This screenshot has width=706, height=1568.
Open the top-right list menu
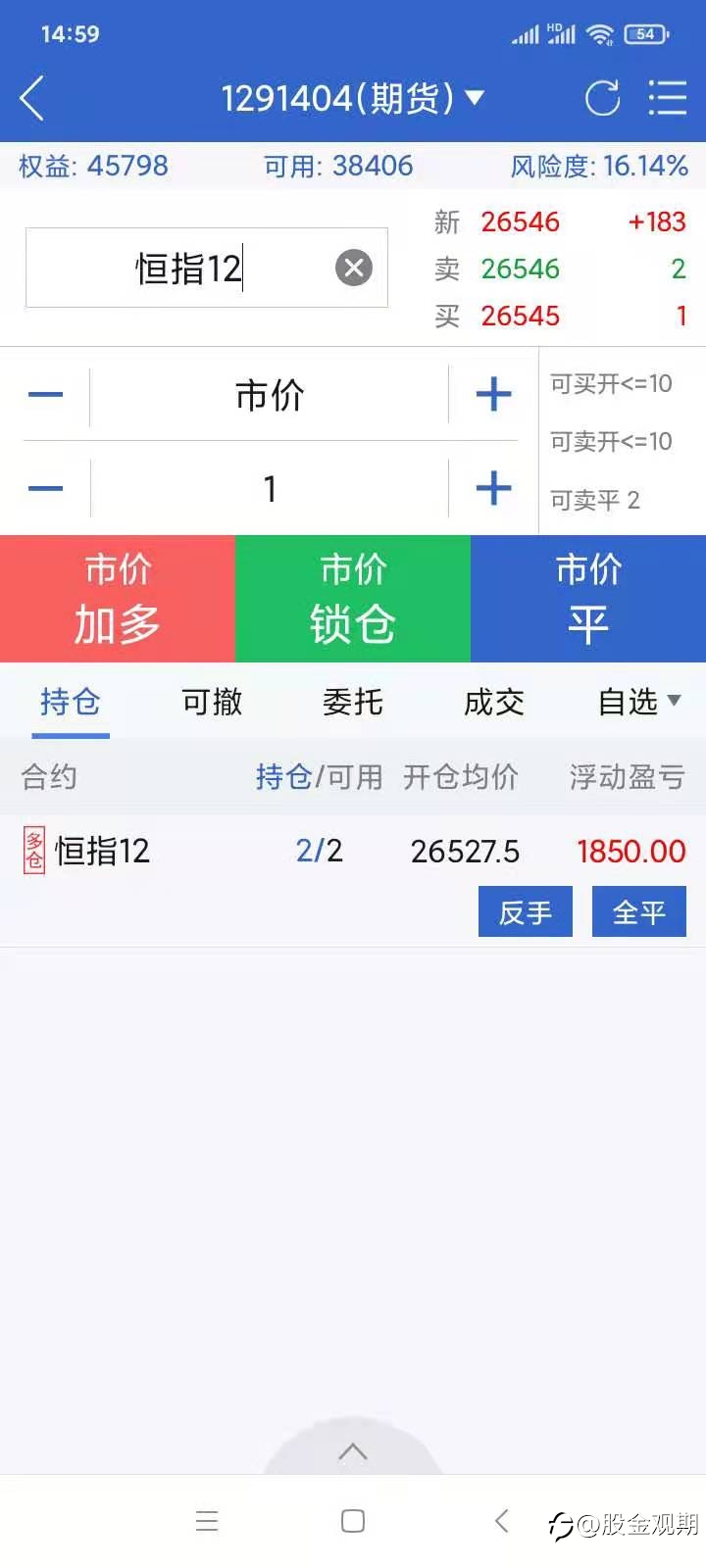pos(668,98)
